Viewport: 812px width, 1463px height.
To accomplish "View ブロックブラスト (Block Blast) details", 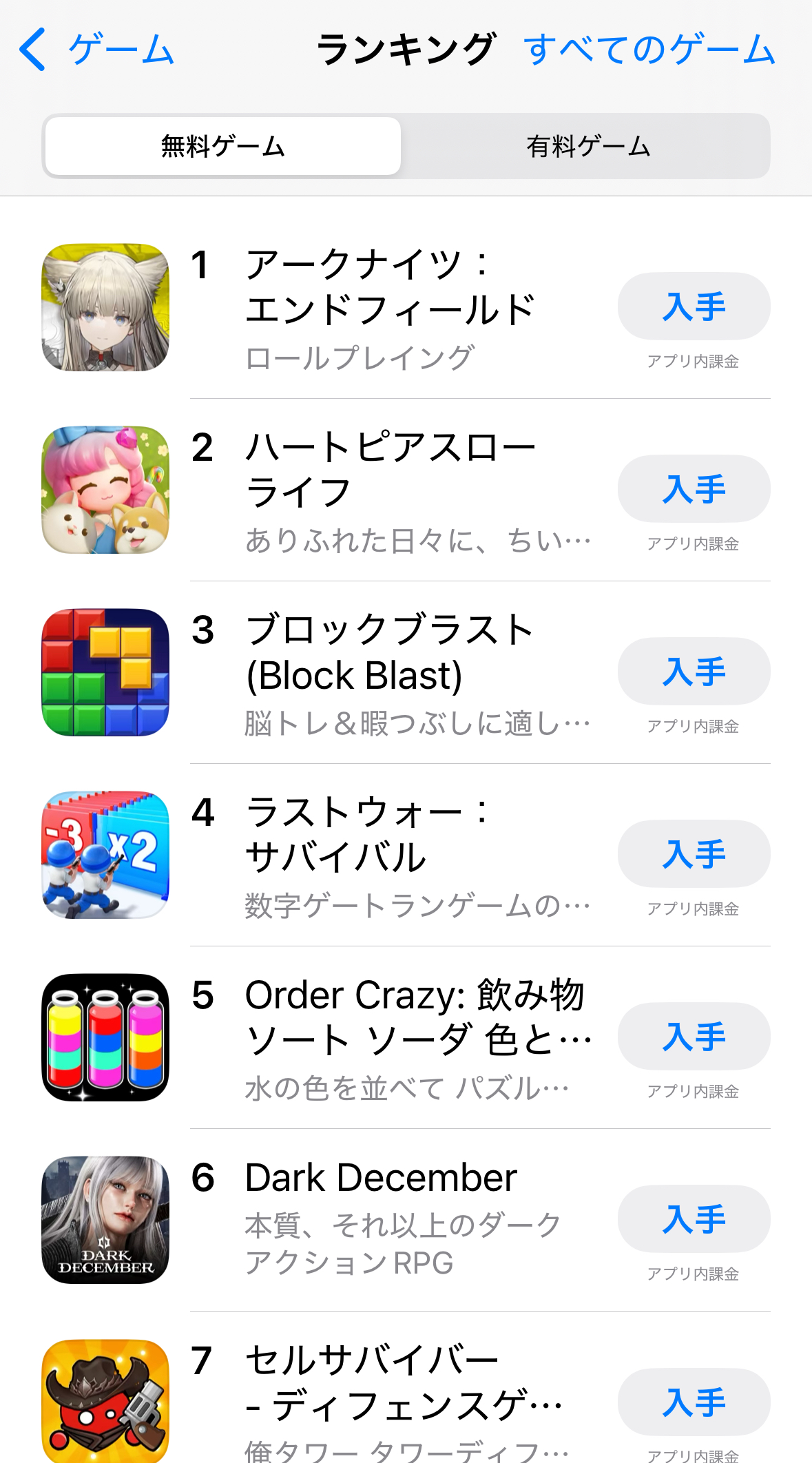I will pyautogui.click(x=389, y=673).
